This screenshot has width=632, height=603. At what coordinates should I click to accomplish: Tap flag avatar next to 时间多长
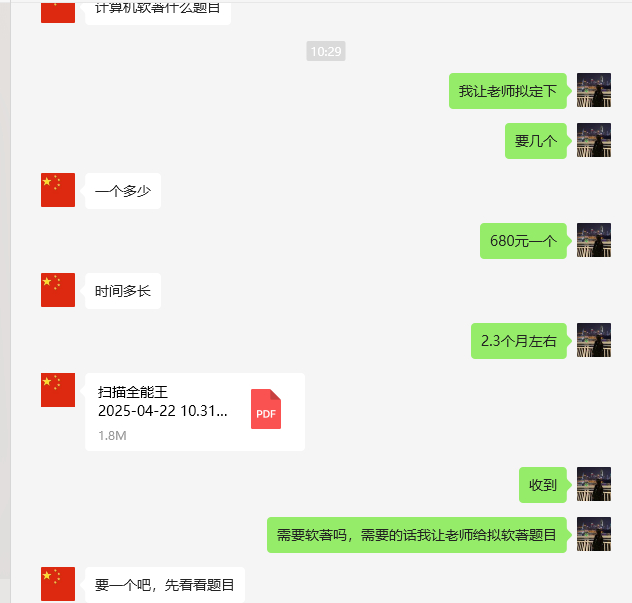point(58,290)
